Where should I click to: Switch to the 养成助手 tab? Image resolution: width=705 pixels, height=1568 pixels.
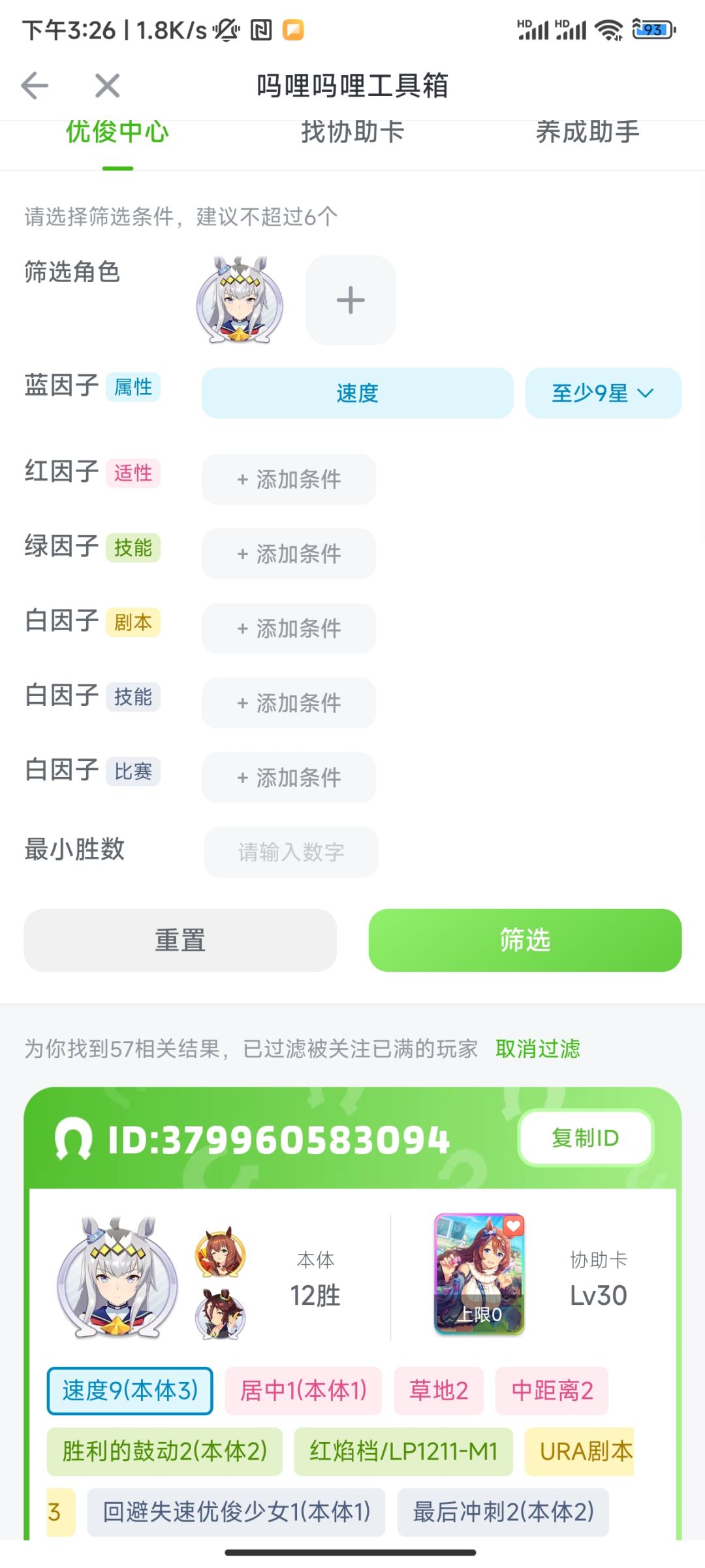coord(587,133)
